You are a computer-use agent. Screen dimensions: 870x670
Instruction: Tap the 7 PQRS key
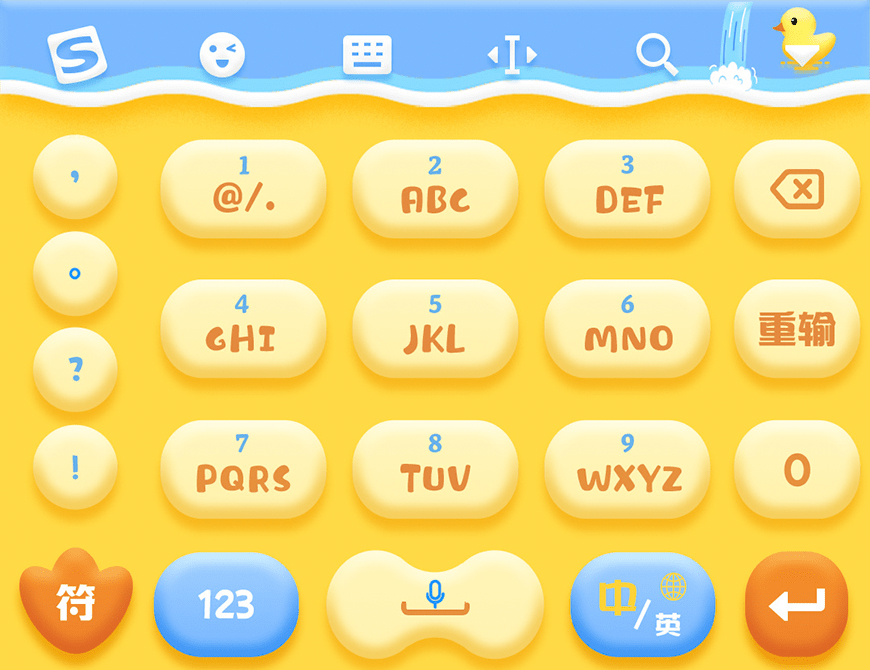(x=243, y=468)
